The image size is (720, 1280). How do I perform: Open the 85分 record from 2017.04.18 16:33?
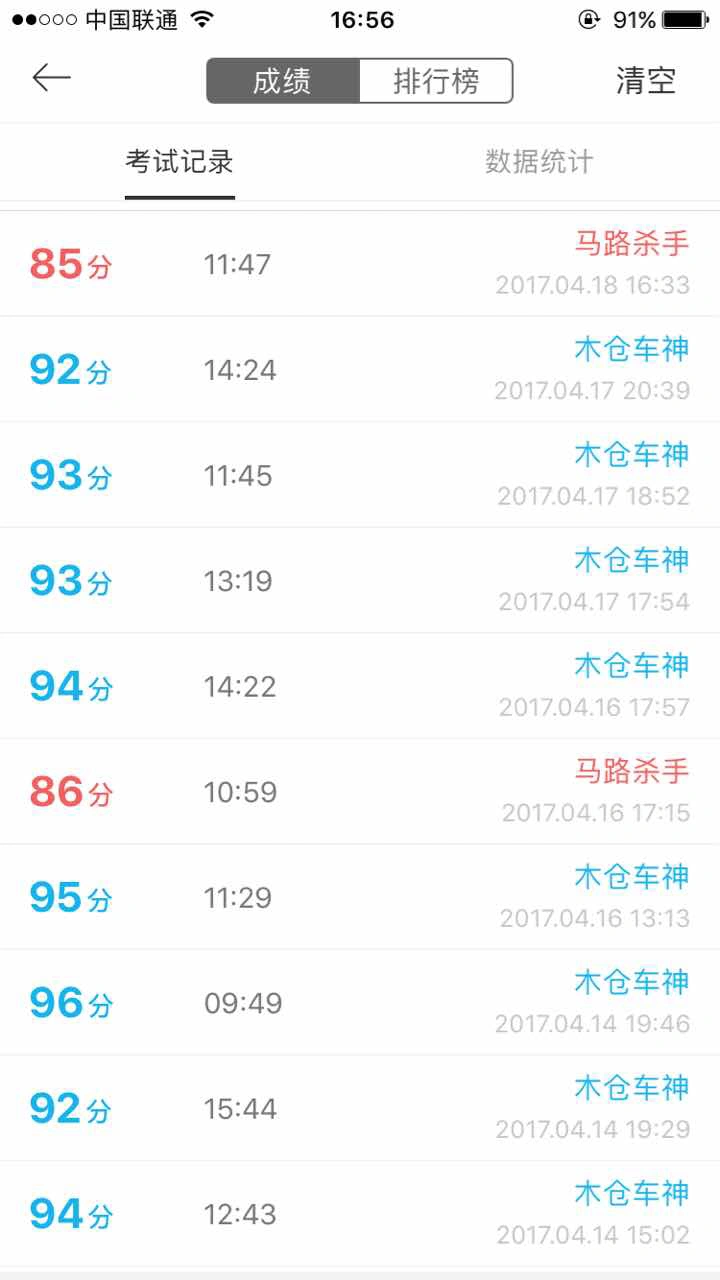pos(360,264)
